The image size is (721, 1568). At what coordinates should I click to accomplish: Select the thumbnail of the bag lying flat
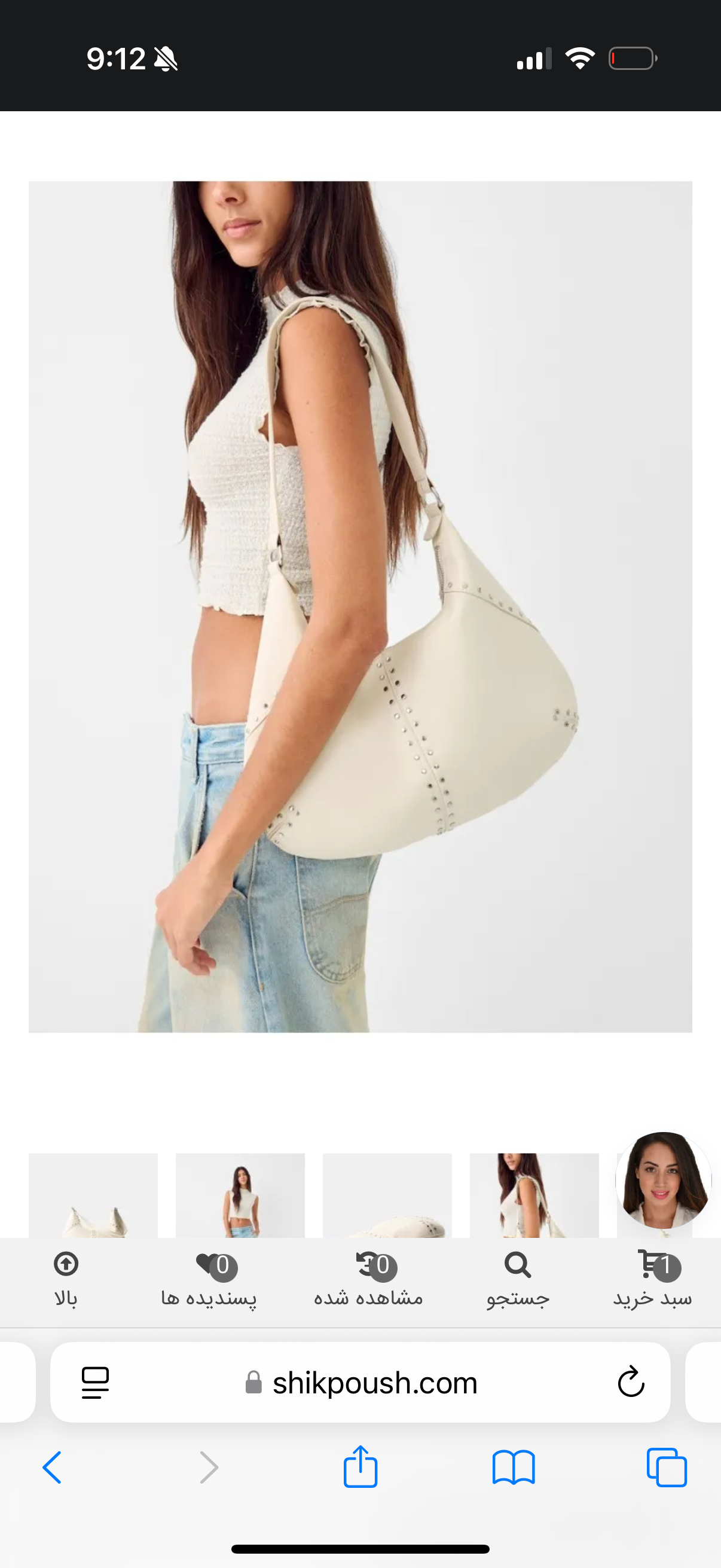click(387, 1195)
